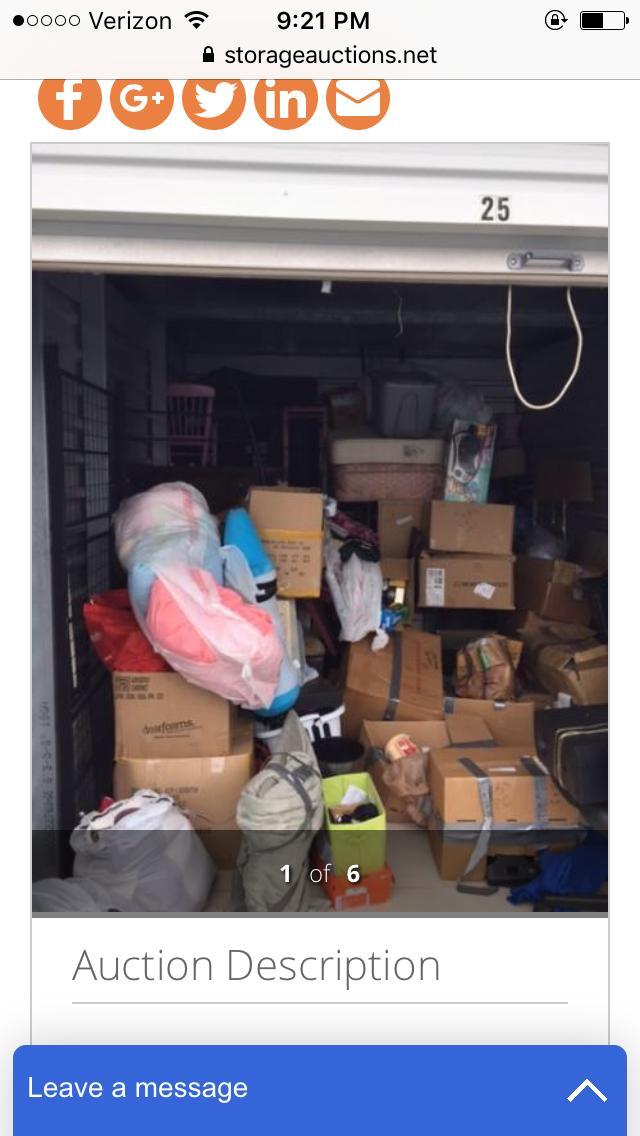Tap the storageauctions.net address bar
This screenshot has width=640, height=1136.
click(320, 55)
